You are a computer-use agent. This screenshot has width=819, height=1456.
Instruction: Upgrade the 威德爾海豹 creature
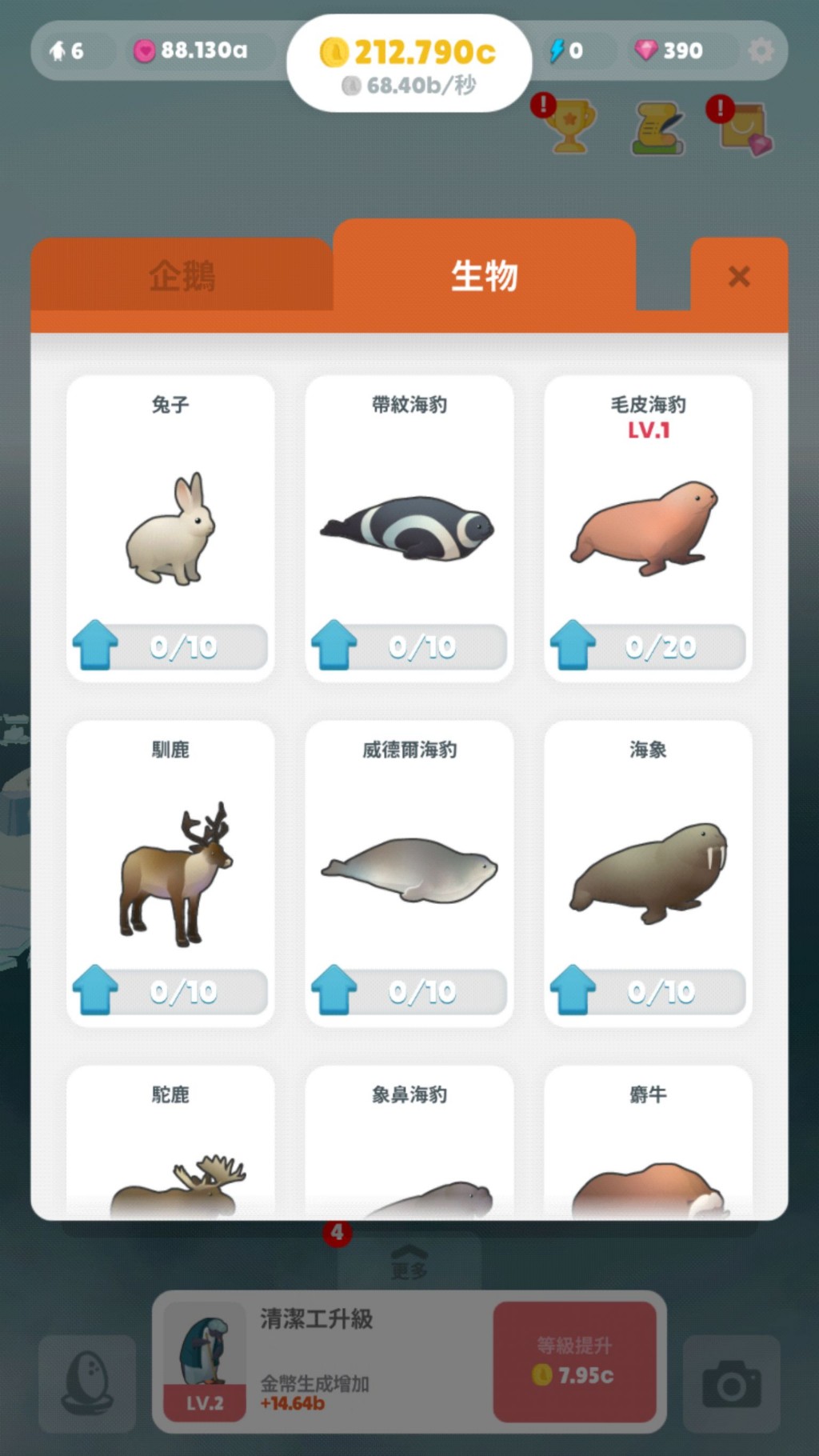click(334, 990)
